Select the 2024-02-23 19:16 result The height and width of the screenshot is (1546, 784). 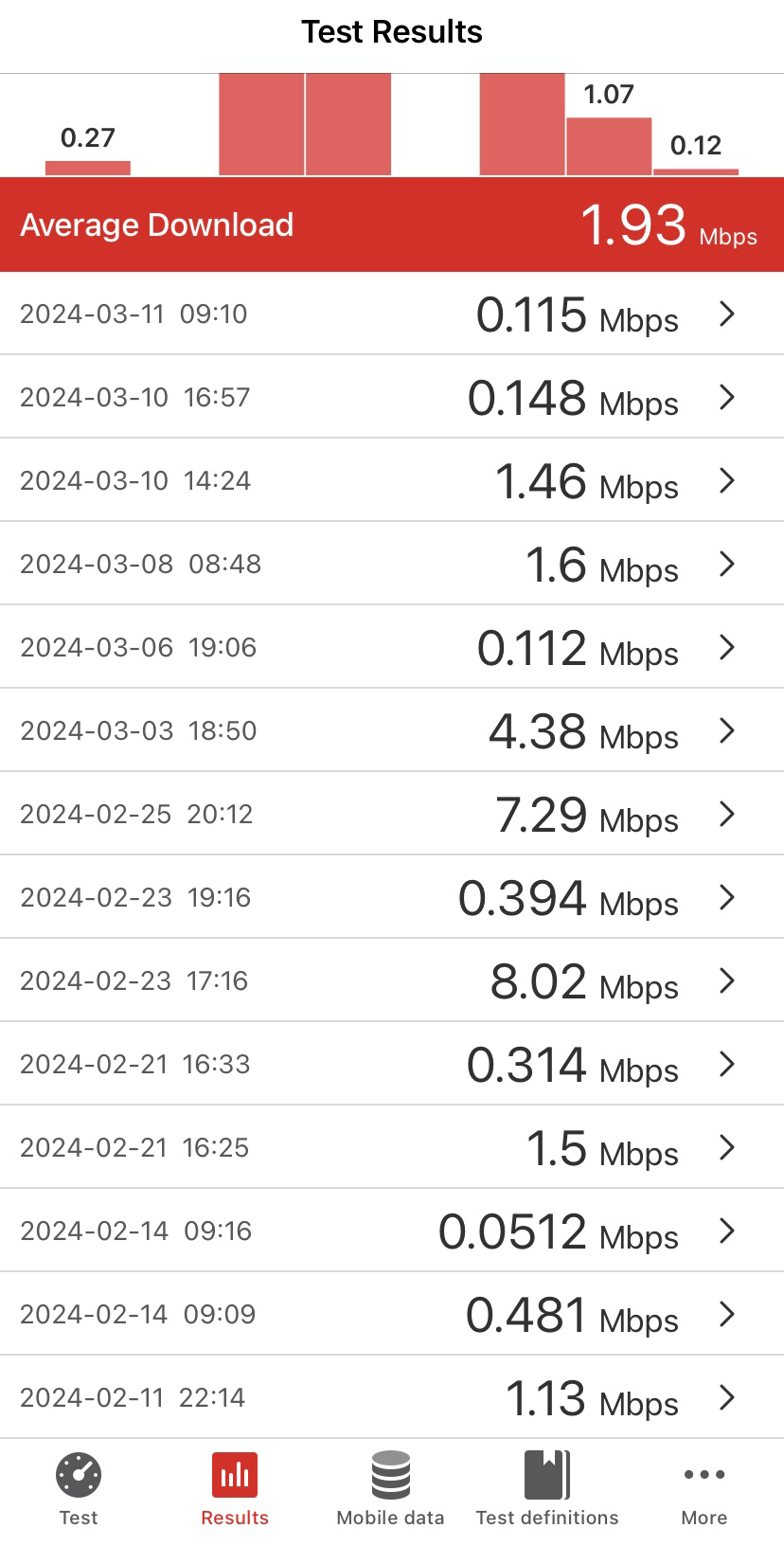[x=392, y=897]
